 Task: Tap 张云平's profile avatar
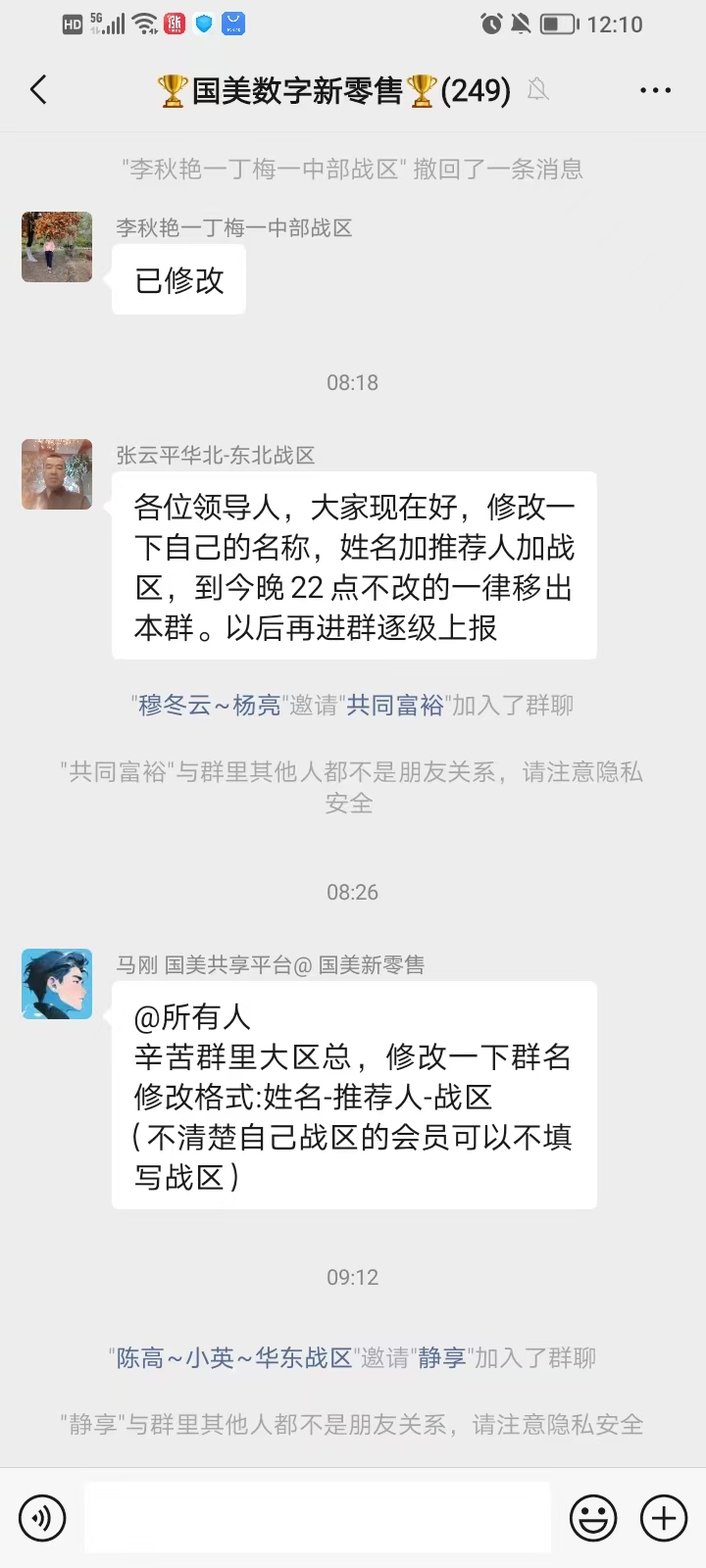click(56, 473)
